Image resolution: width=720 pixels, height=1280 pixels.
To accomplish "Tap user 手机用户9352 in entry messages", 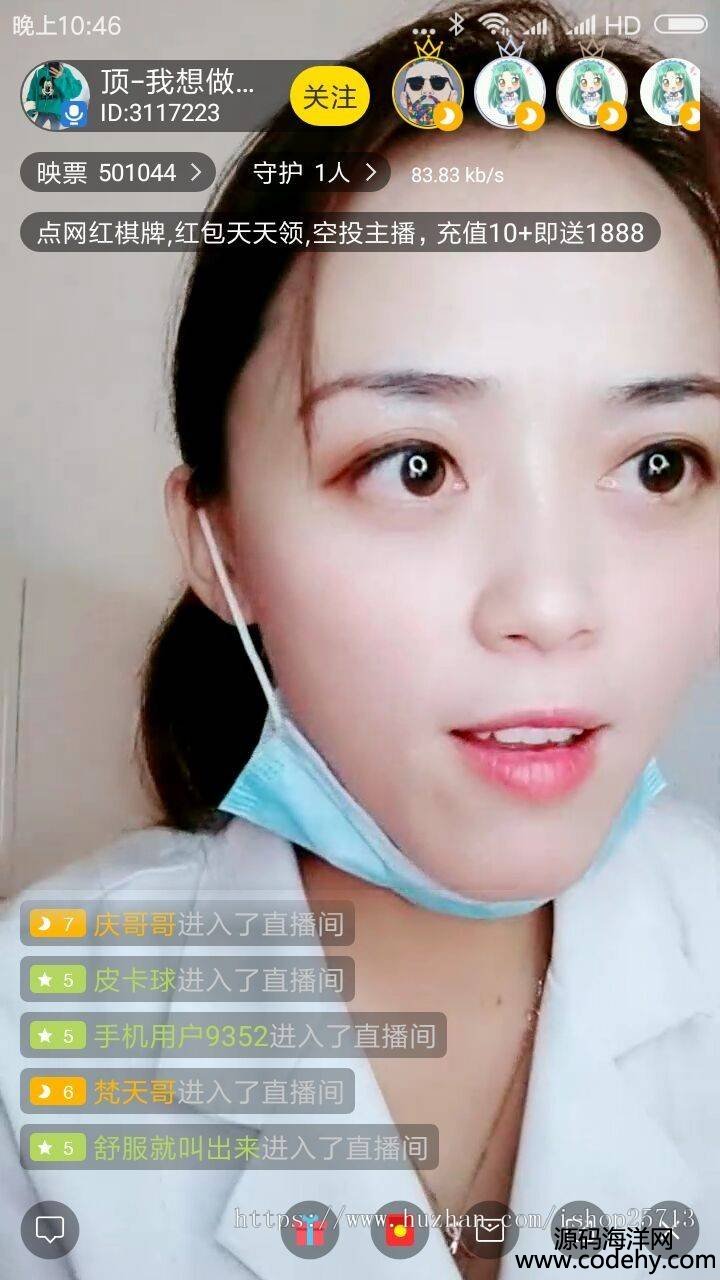I will pos(180,1036).
